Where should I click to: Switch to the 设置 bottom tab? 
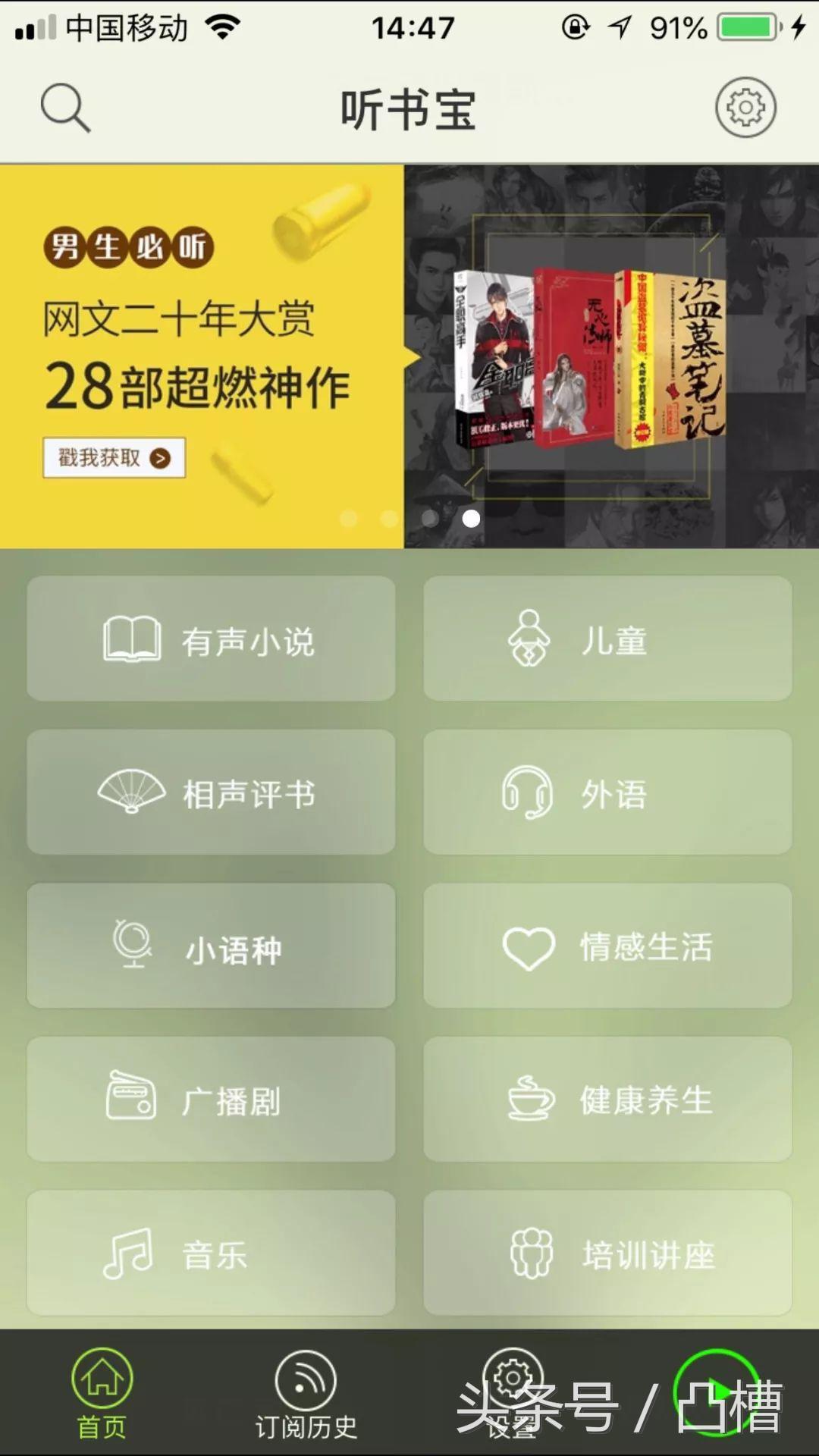512,1394
